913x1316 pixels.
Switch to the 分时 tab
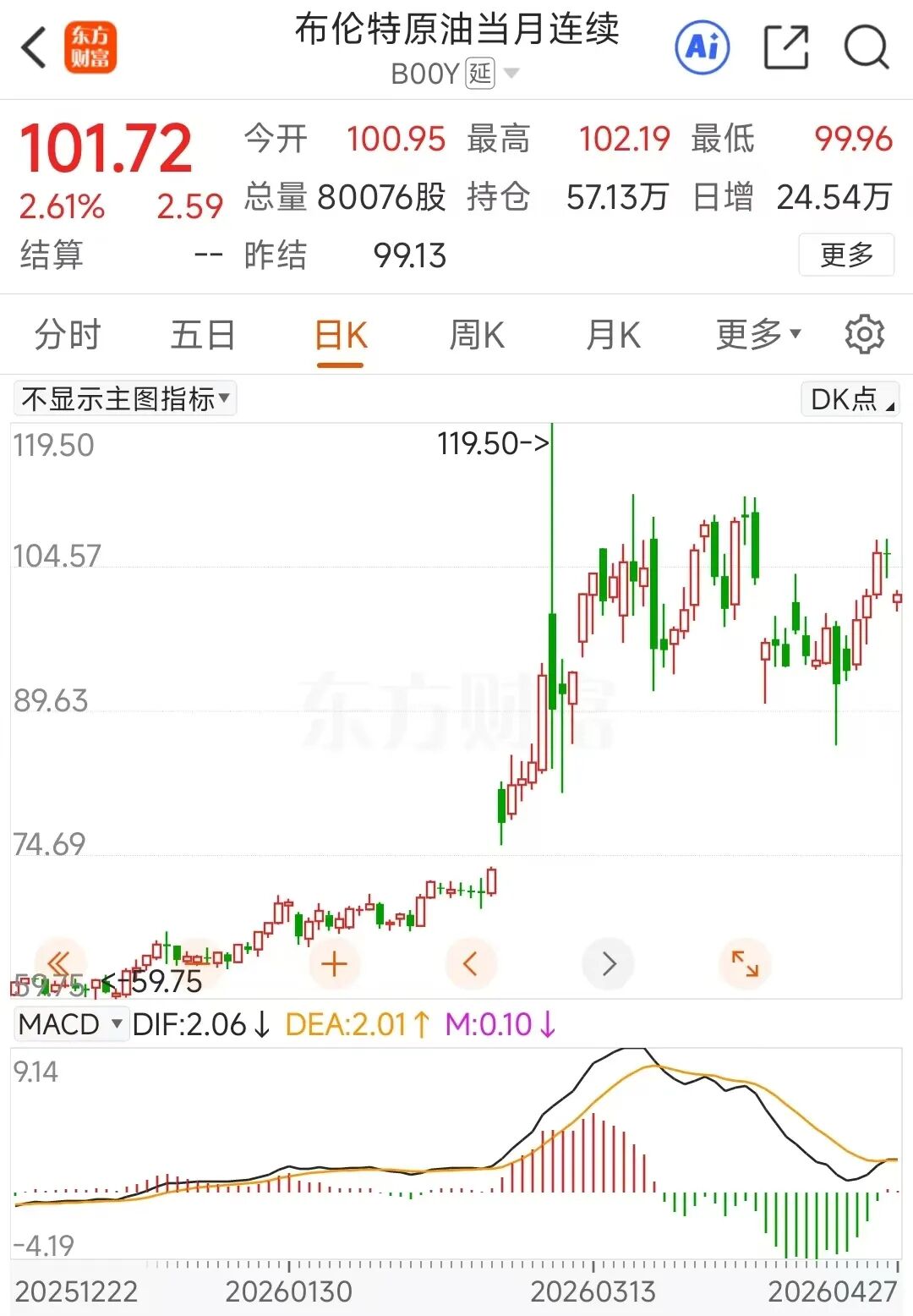pos(68,335)
